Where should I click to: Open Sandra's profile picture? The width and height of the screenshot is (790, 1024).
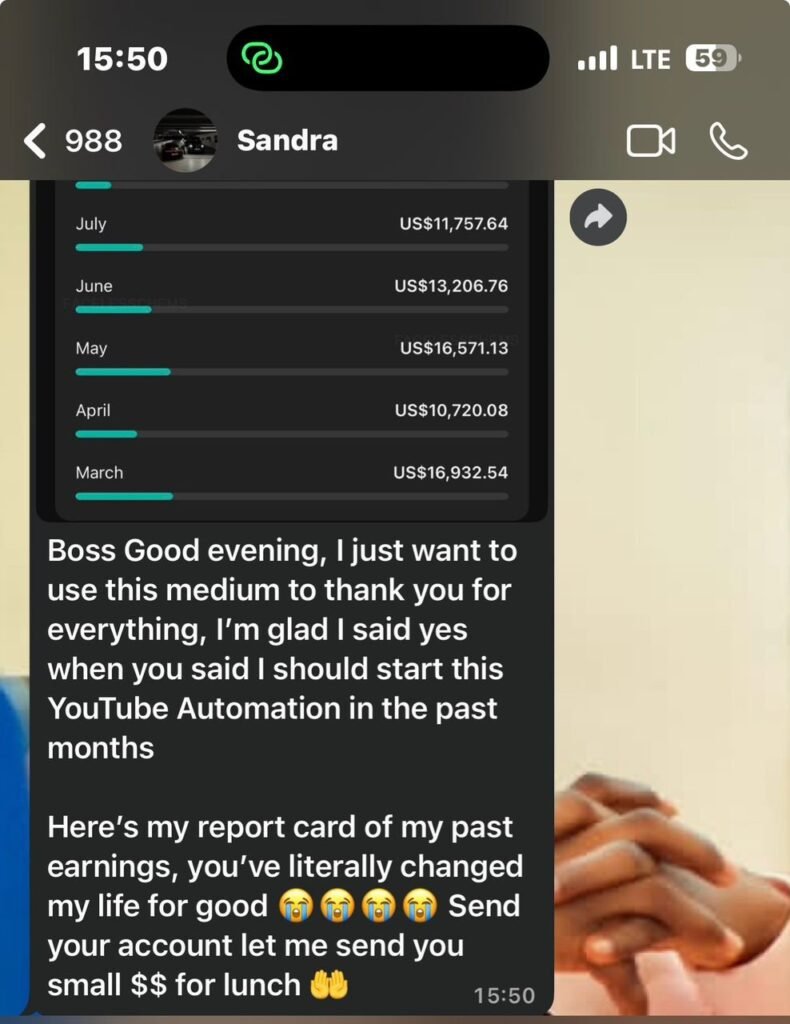pyautogui.click(x=185, y=141)
